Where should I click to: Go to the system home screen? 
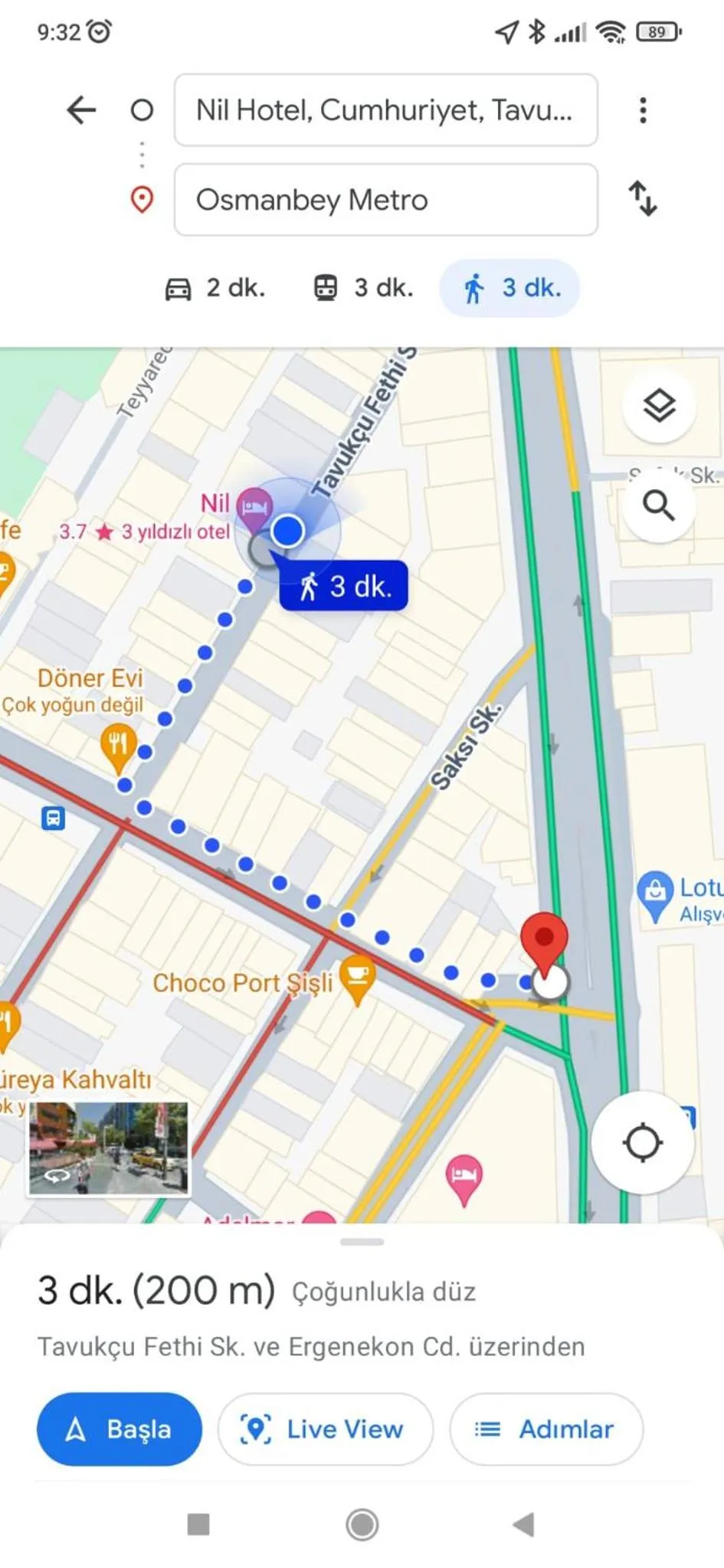[x=362, y=1524]
